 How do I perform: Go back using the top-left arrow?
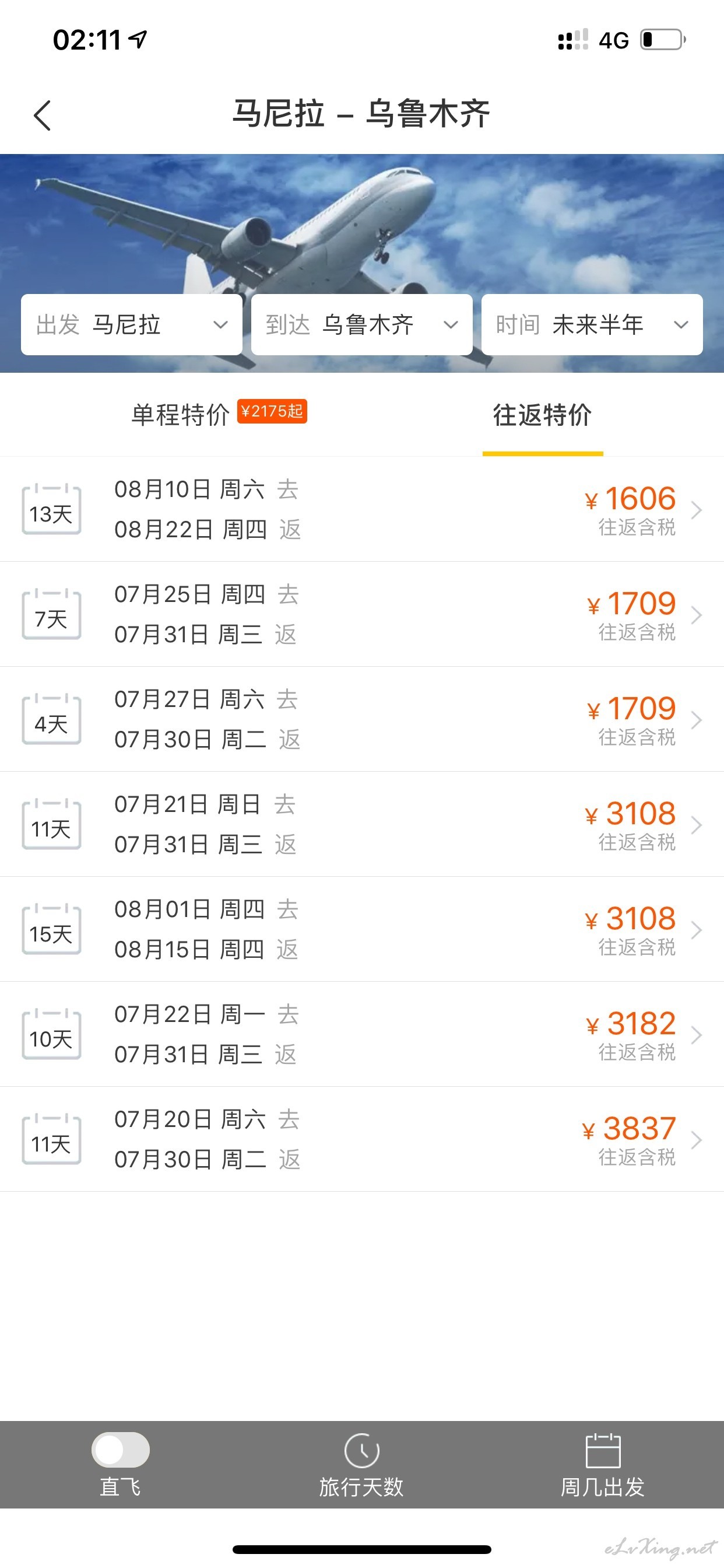pyautogui.click(x=42, y=115)
